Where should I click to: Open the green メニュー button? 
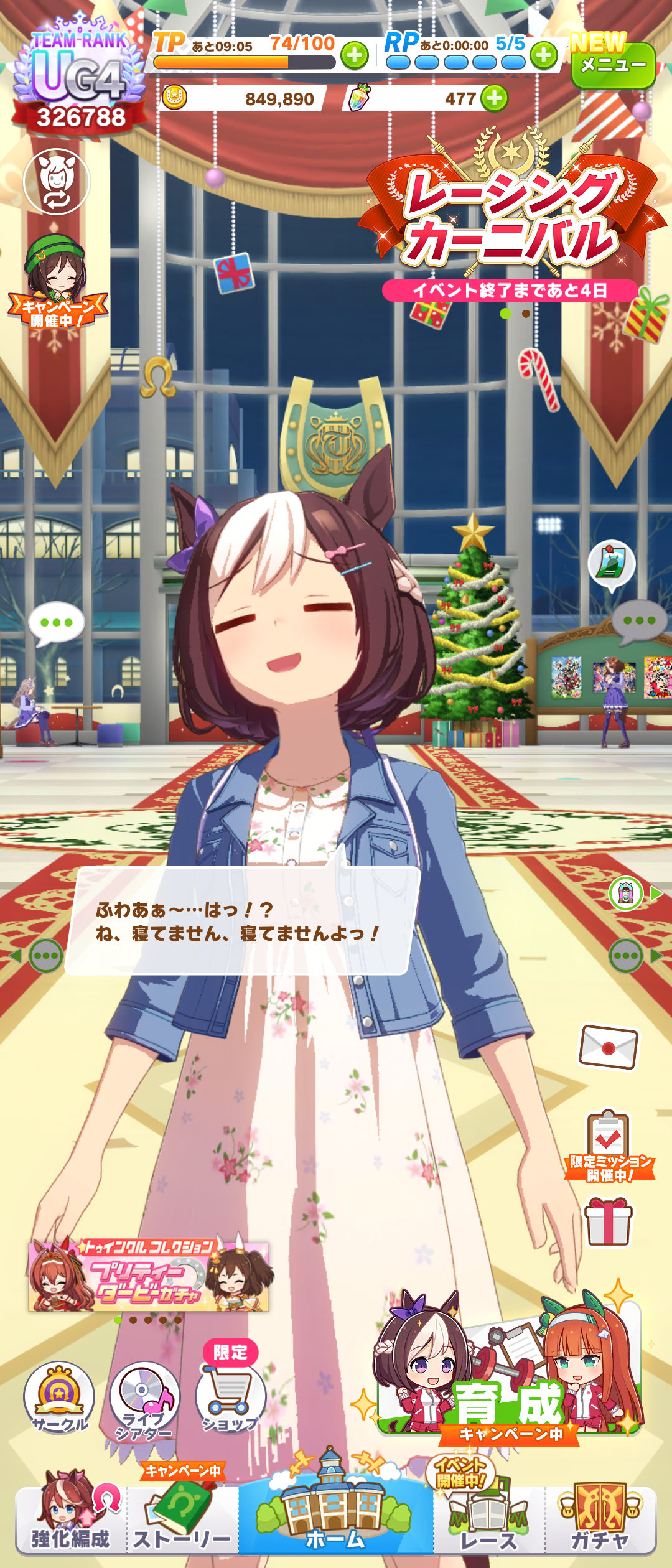pos(613,65)
